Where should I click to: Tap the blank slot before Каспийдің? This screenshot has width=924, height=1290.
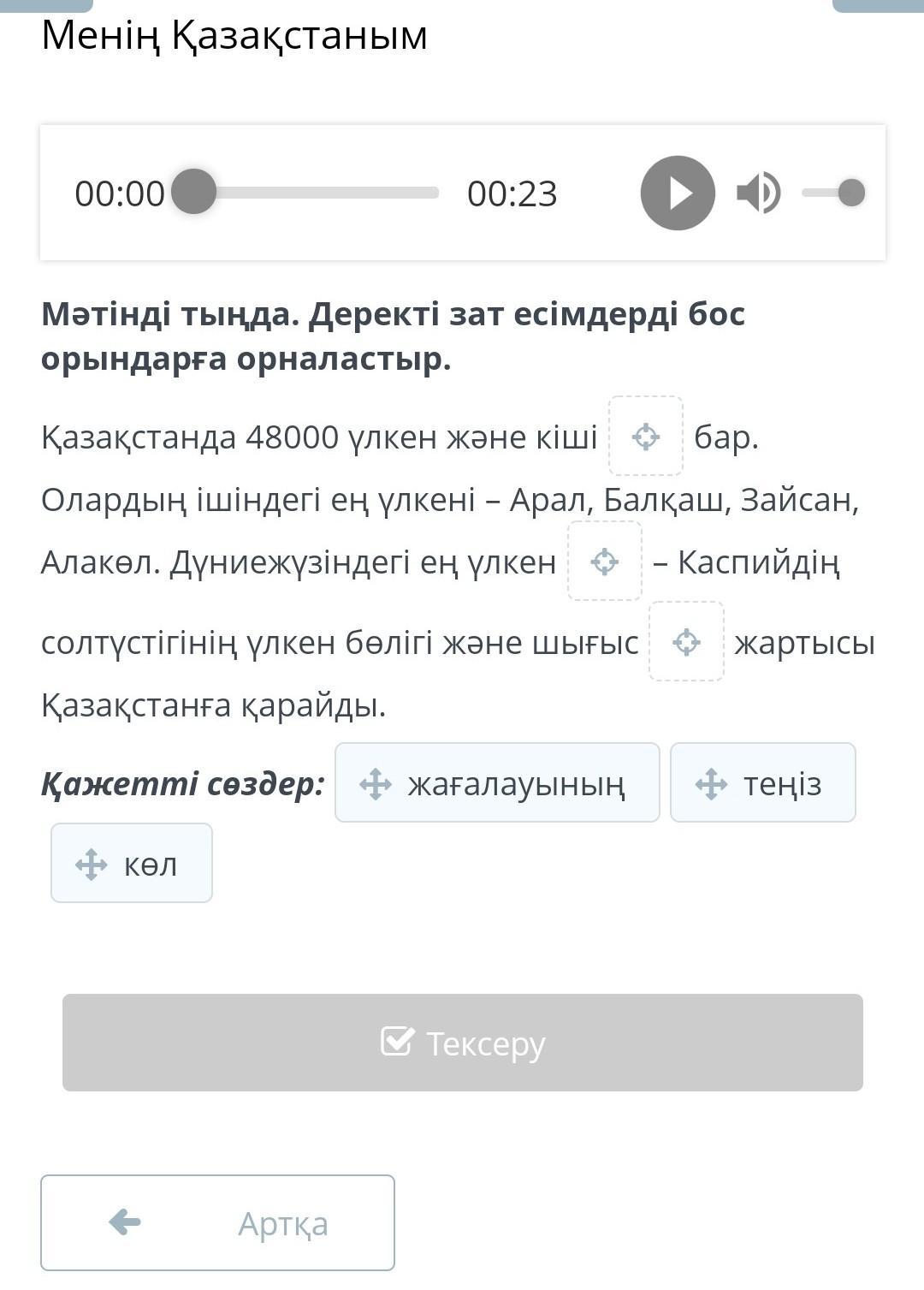coord(605,562)
